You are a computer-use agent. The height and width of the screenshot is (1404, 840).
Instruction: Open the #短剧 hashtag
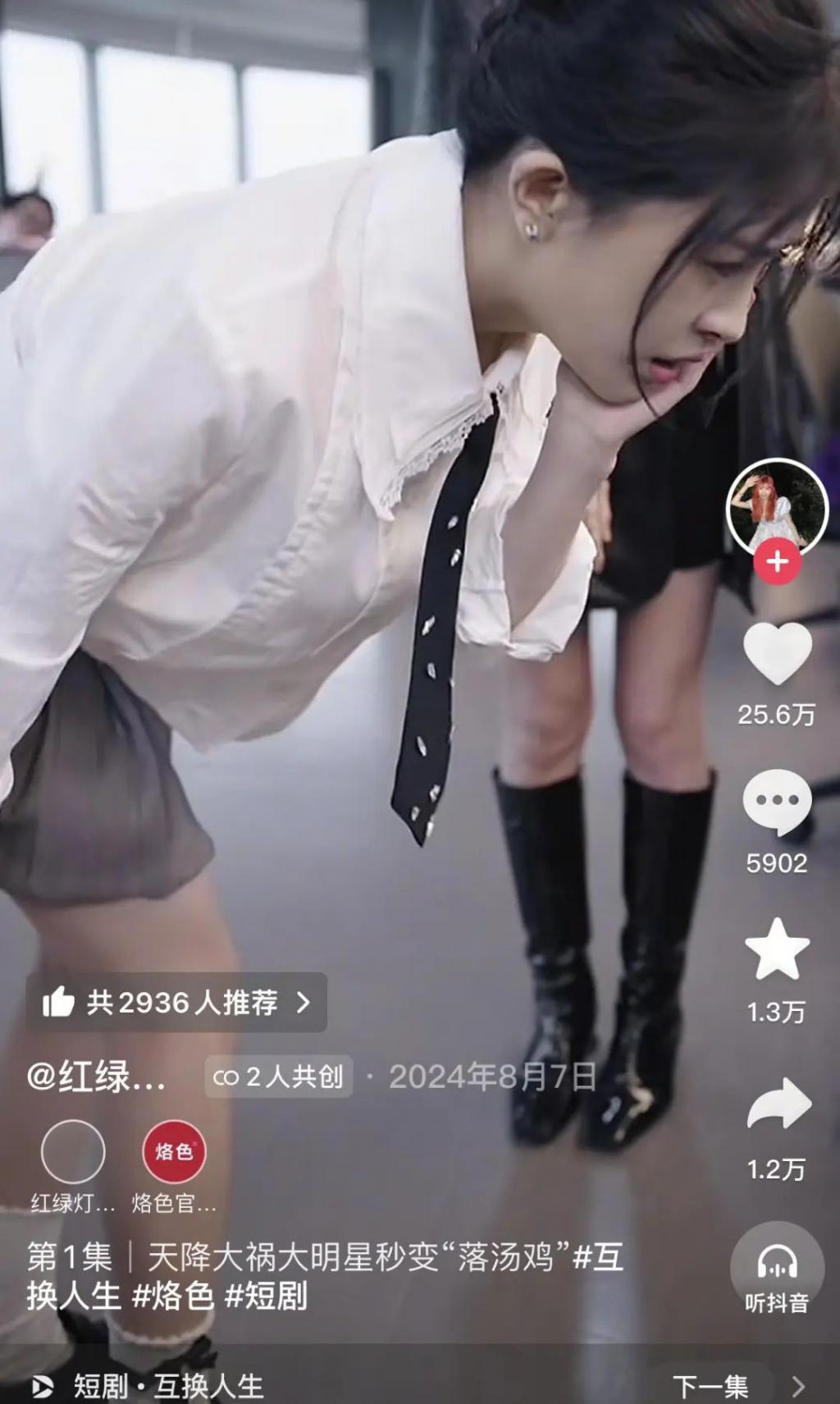click(x=266, y=1297)
